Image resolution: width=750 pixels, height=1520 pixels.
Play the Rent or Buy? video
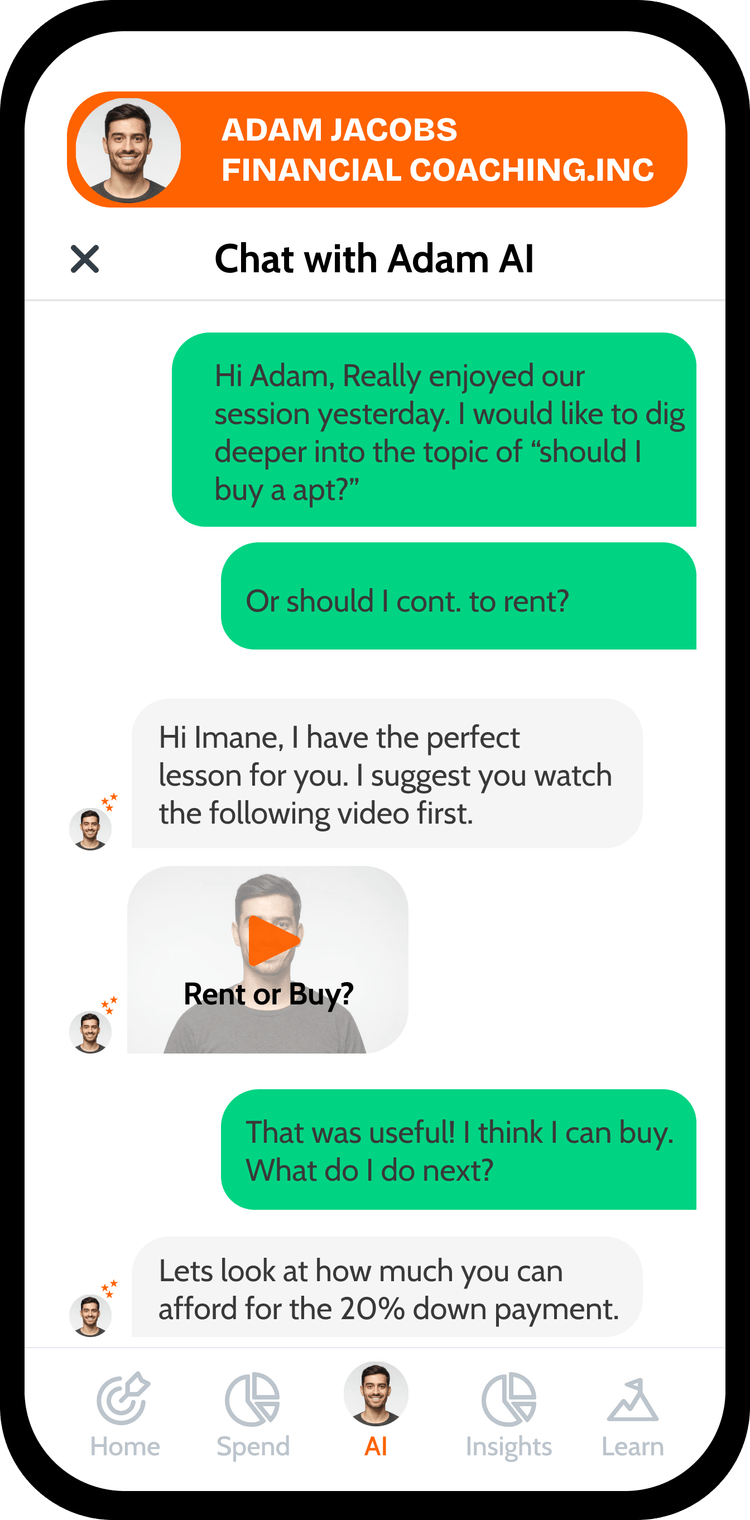coord(273,941)
